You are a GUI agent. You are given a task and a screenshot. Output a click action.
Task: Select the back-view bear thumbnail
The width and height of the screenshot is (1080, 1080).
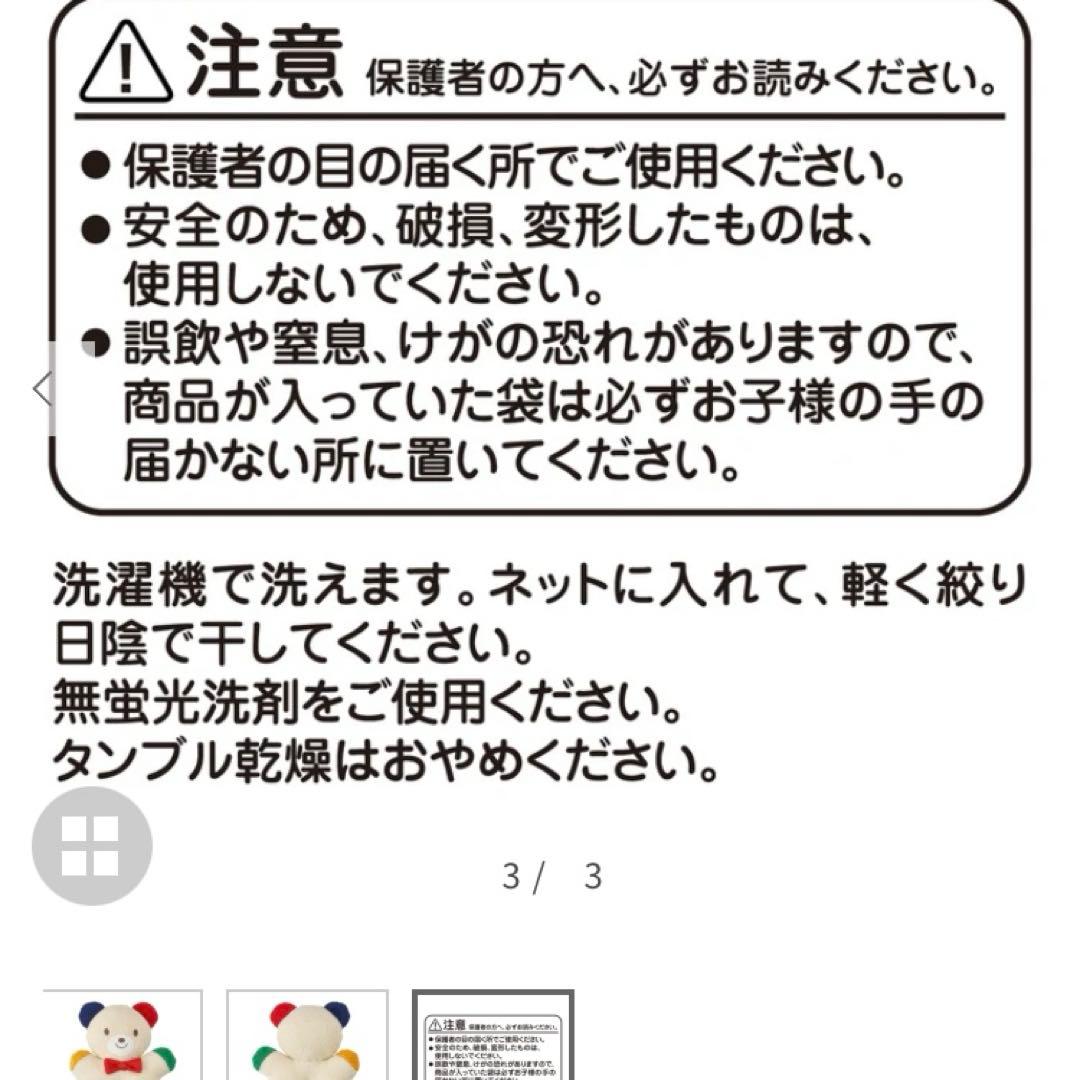click(x=307, y=1035)
